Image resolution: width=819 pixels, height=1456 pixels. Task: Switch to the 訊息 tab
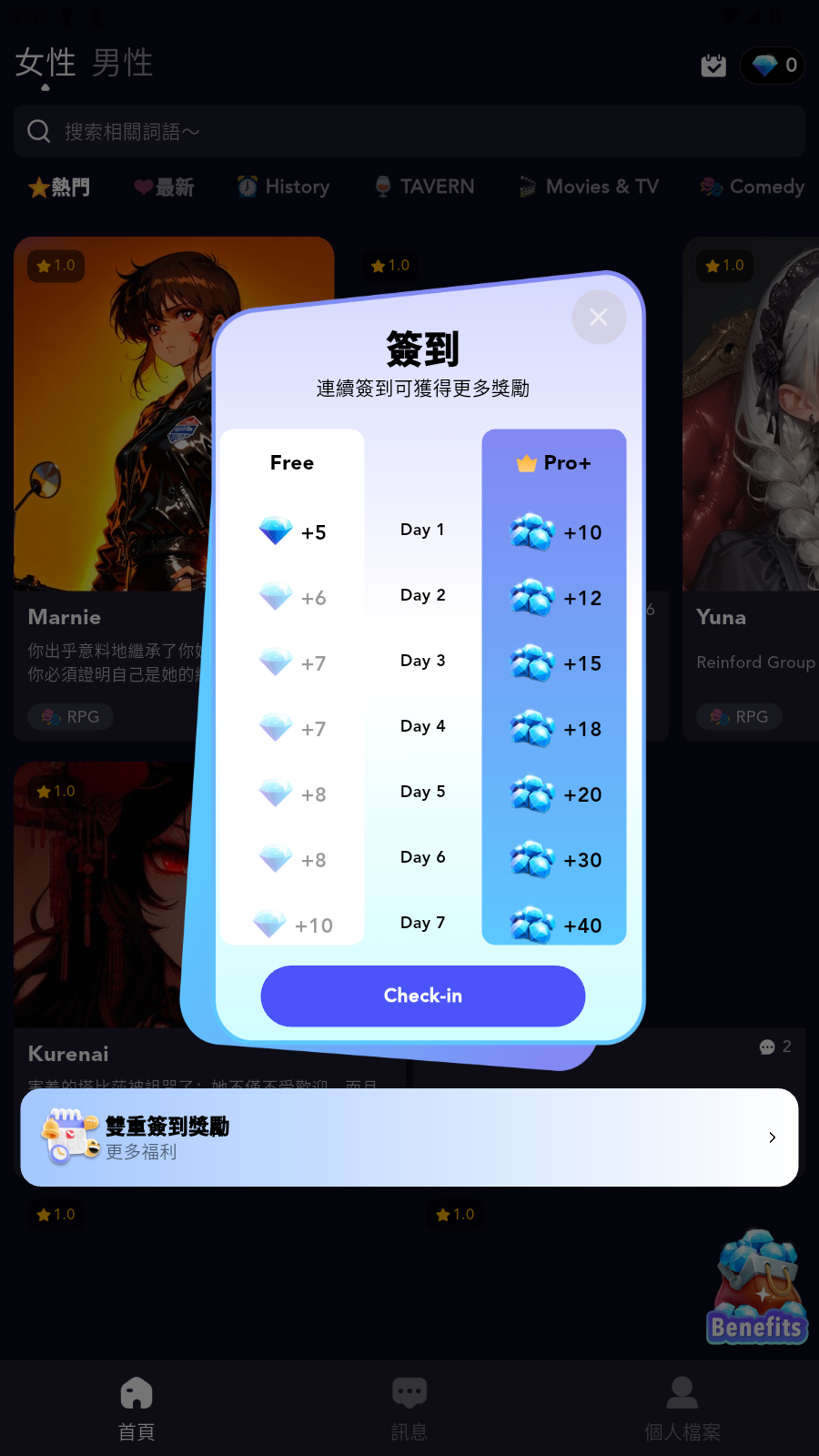click(409, 1408)
